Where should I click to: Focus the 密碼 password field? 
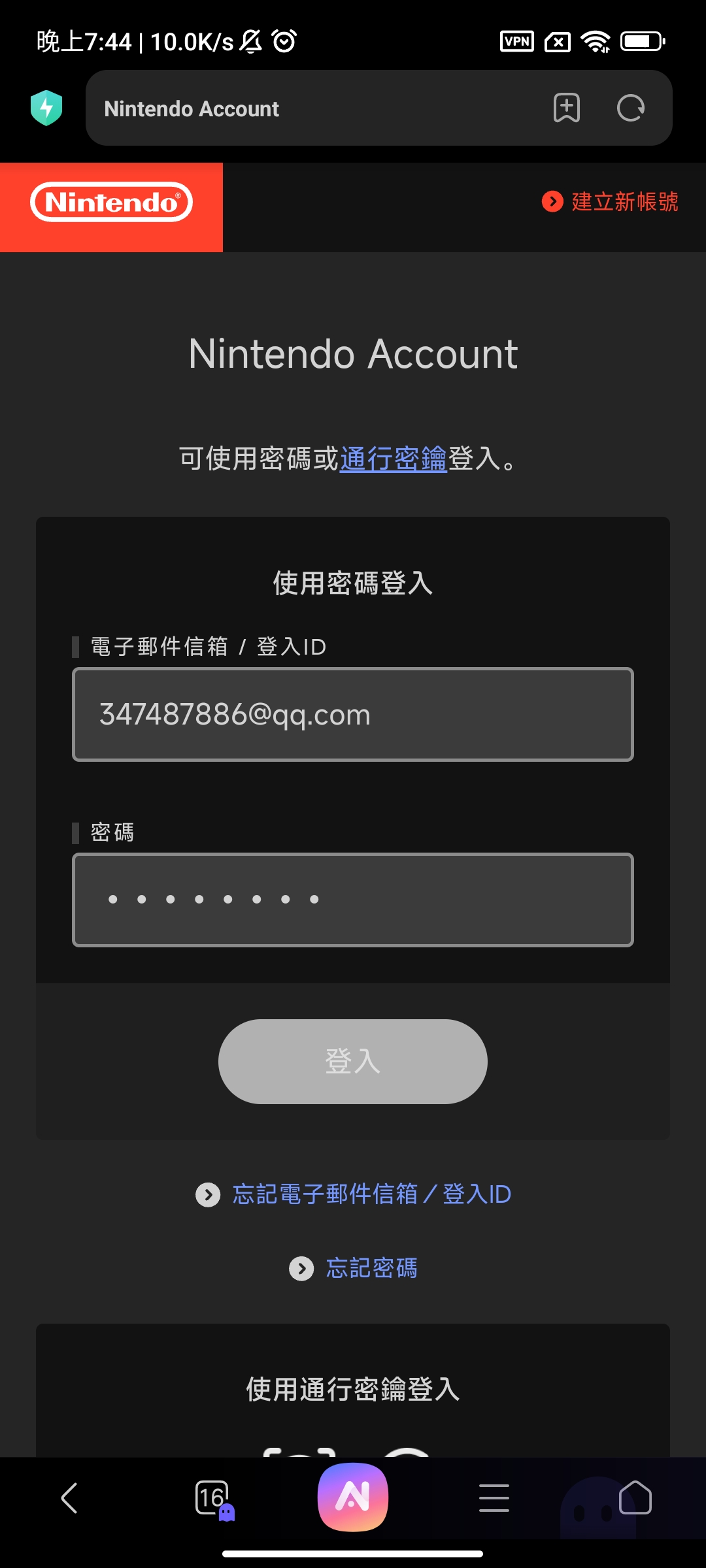point(353,900)
